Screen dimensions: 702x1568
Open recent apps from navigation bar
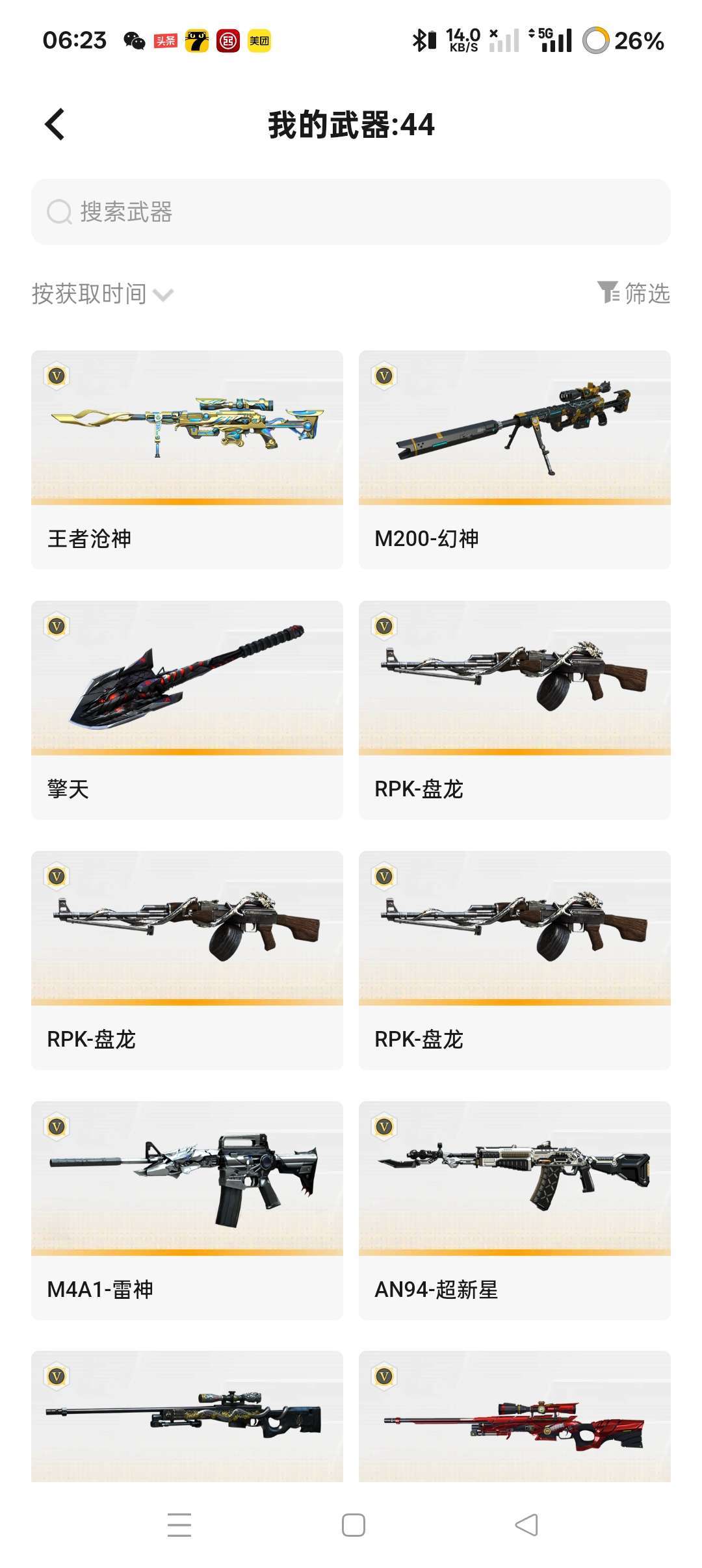coord(179,1525)
